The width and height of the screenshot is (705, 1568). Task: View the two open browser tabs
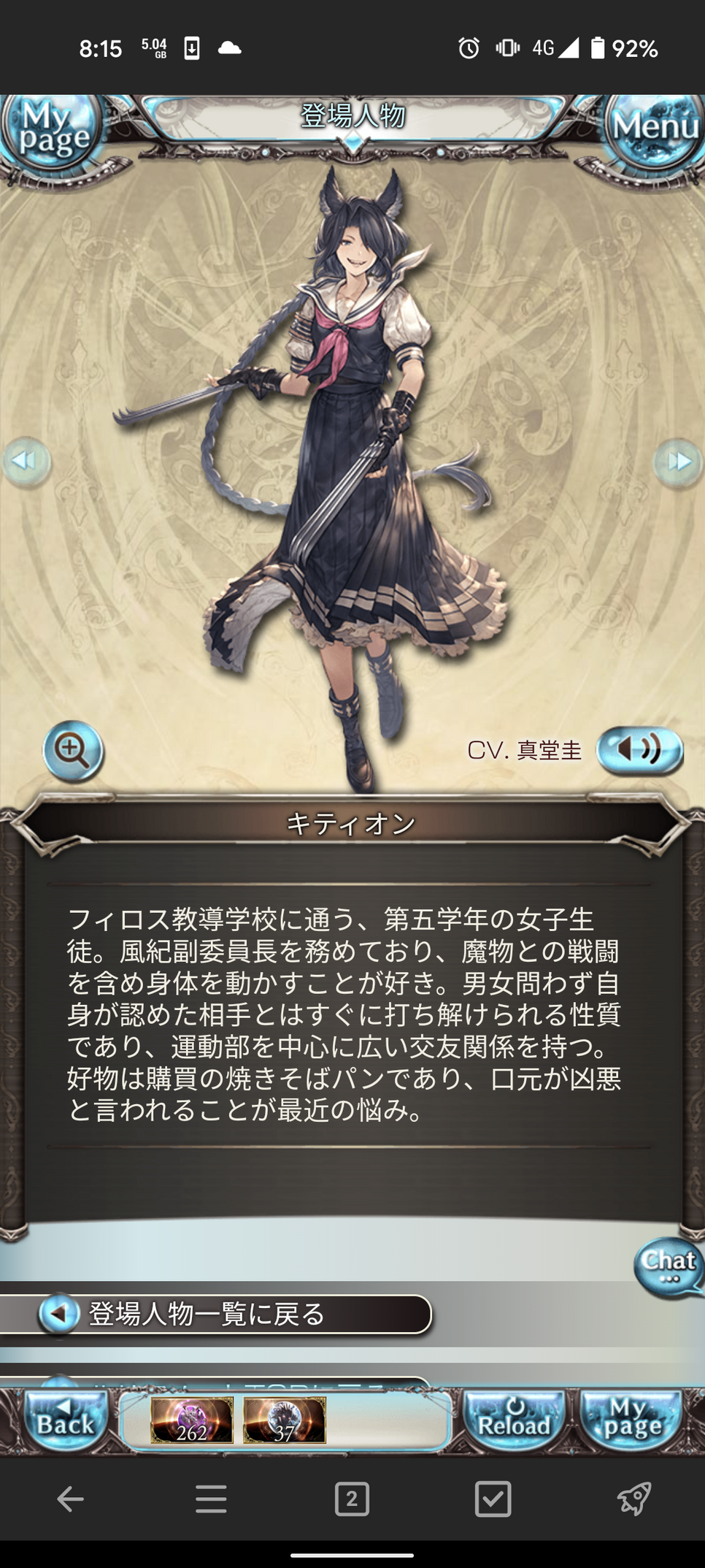(352, 1499)
